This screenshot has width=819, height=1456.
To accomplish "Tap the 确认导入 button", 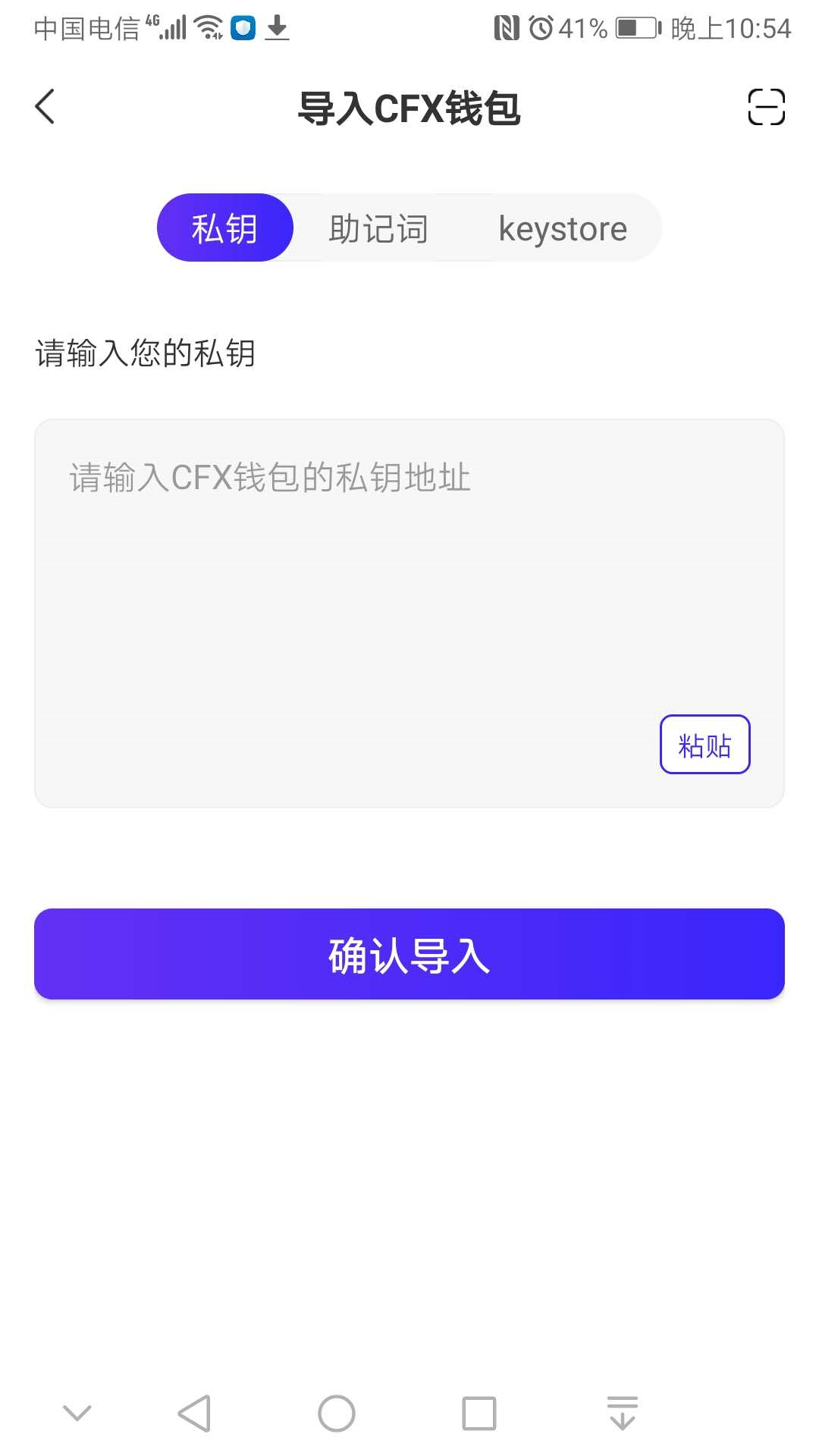I will pyautogui.click(x=409, y=954).
